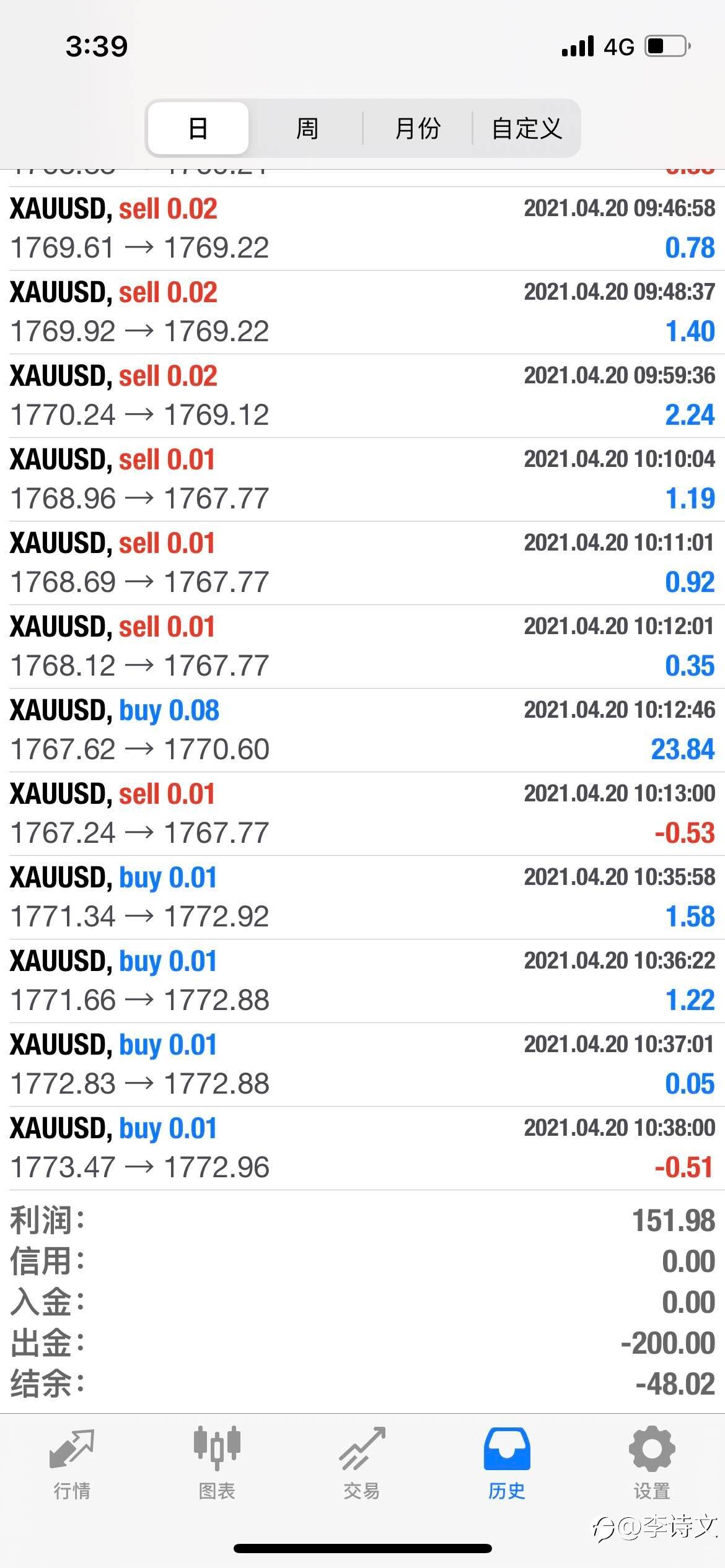
Task: Switch to the 周 (week) period
Action: 307,128
